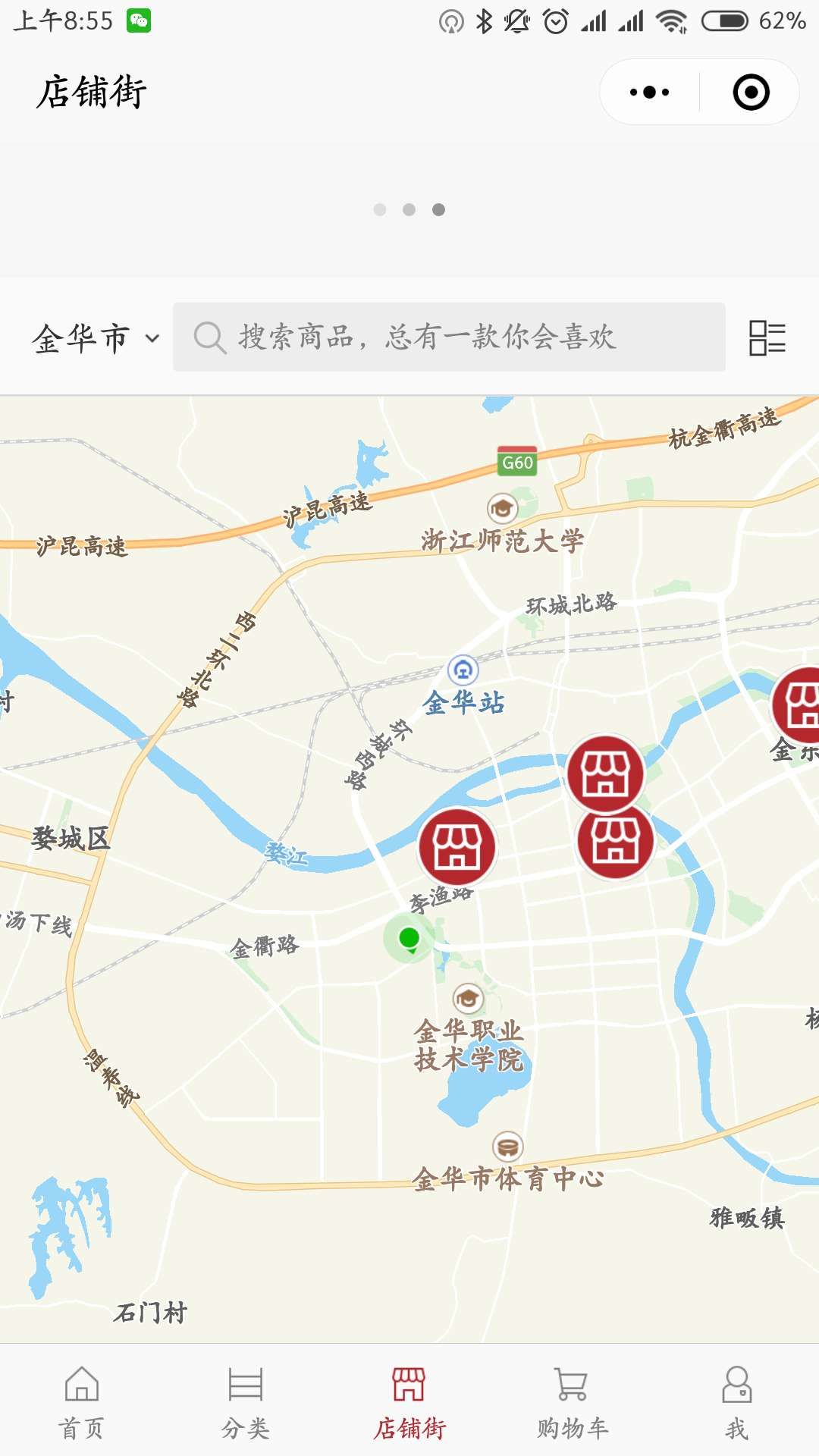Close the mini program with the circle button
The width and height of the screenshot is (819, 1456).
click(x=751, y=93)
